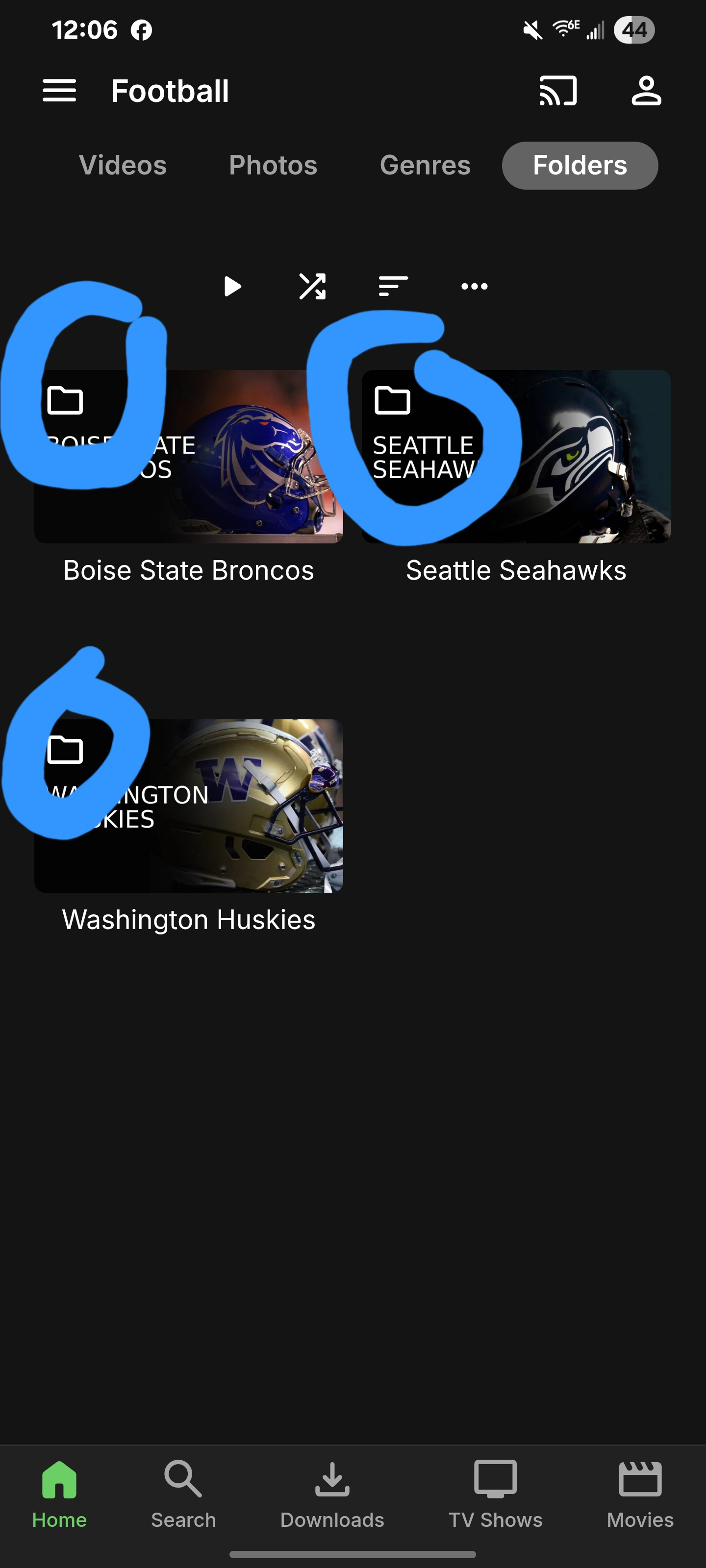Shuffle the Football library
This screenshot has width=706, height=1568.
tap(312, 286)
